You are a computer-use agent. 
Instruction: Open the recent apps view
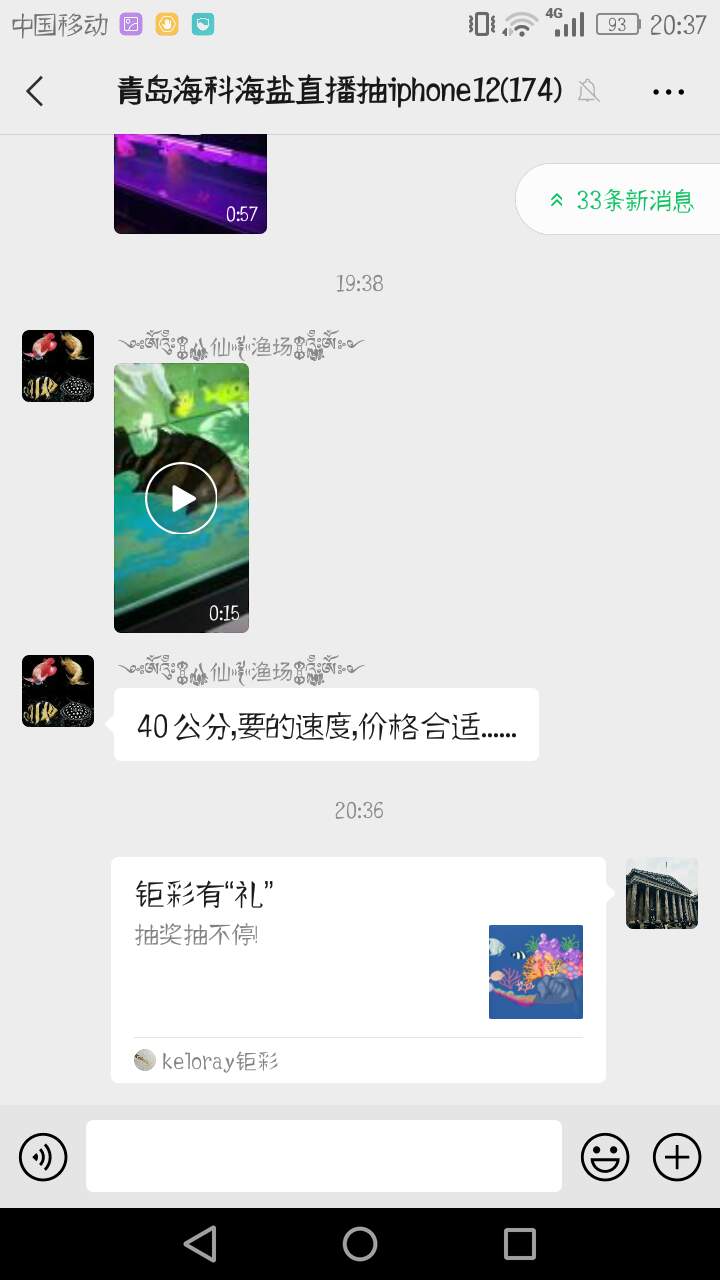coord(520,1244)
